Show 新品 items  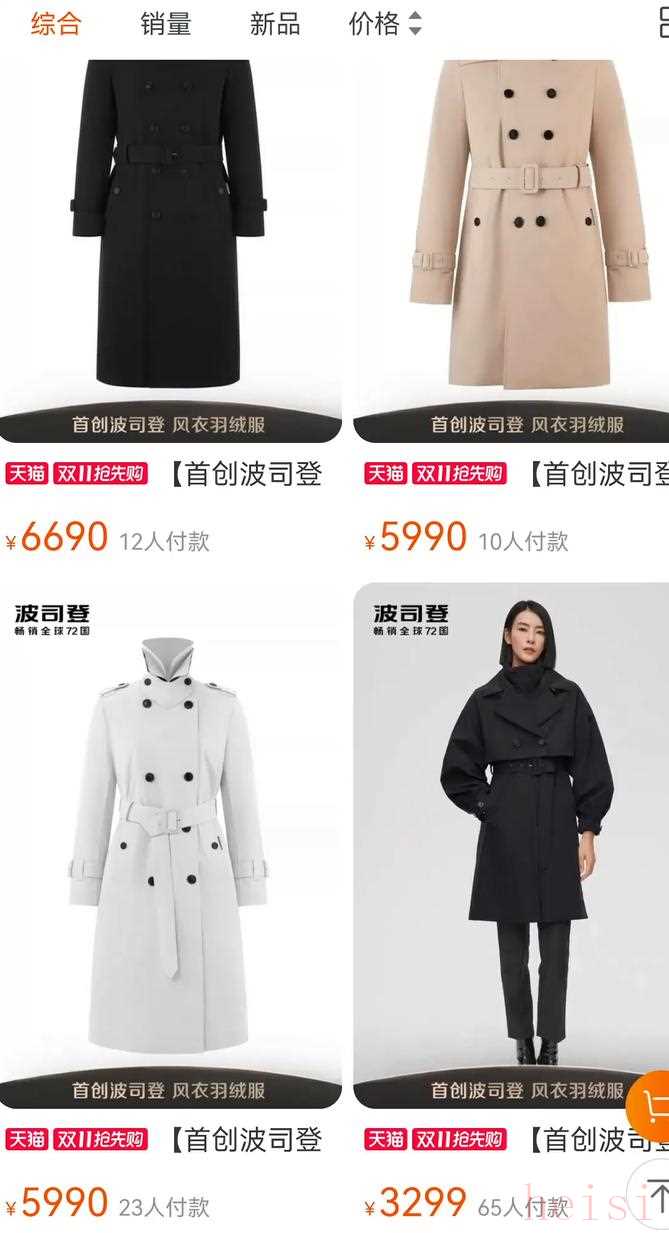coord(275,23)
